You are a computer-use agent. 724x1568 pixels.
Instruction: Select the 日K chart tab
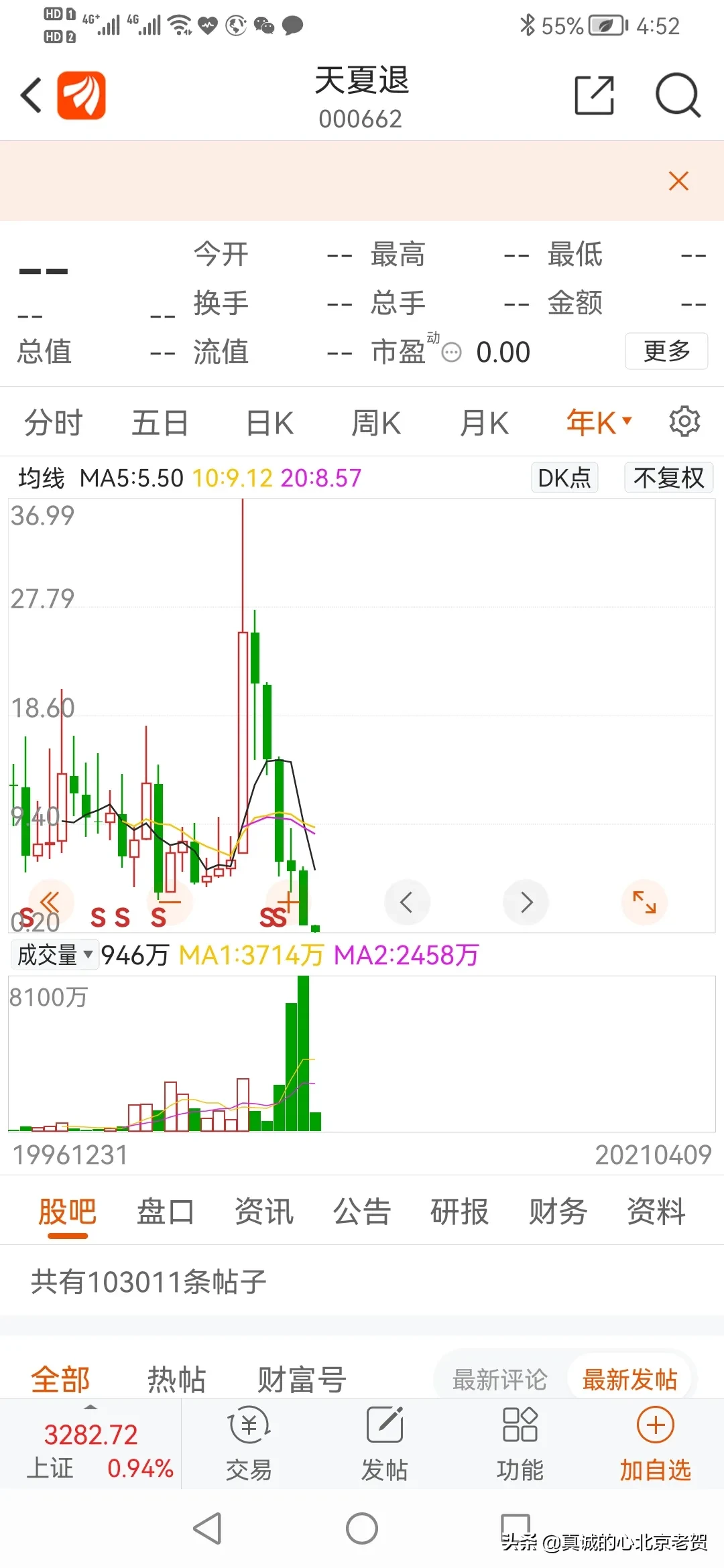tap(269, 423)
